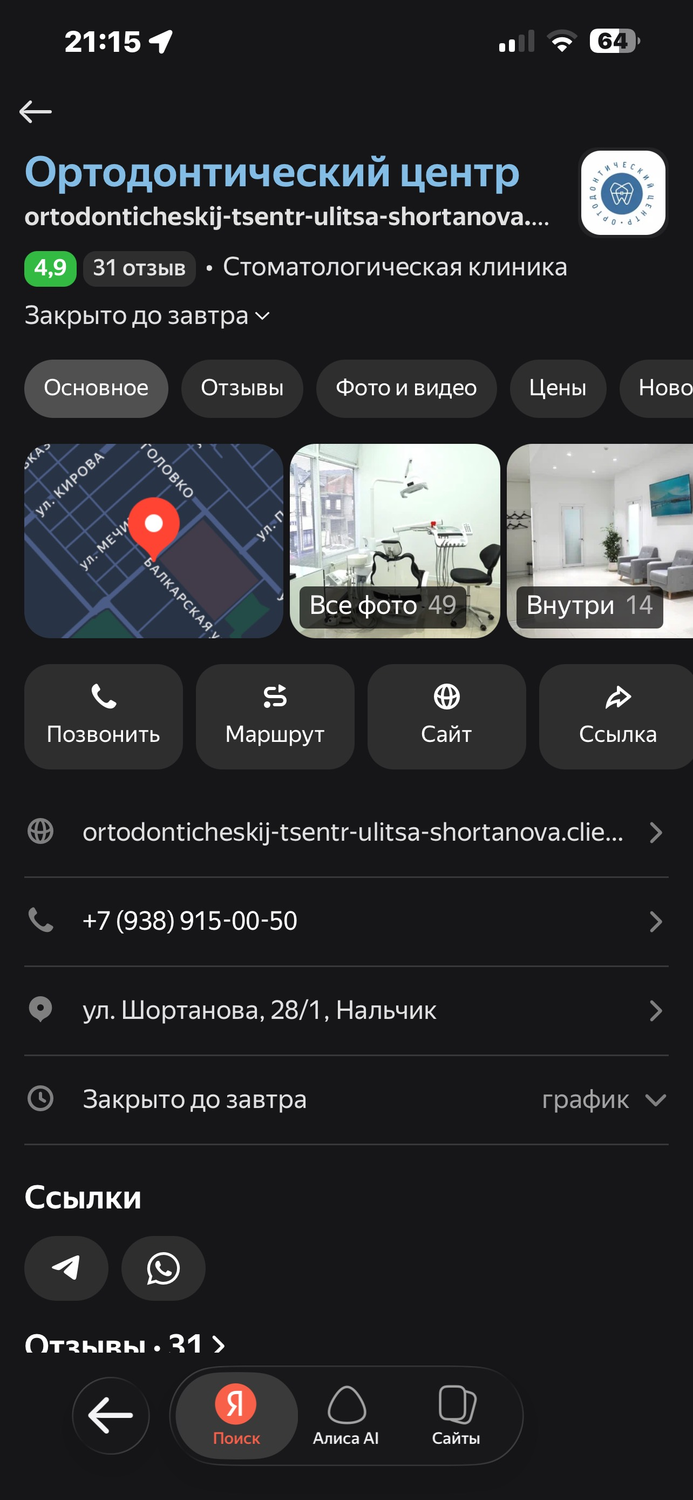Open the Внутри interior photos
The height and width of the screenshot is (1500, 693).
click(x=598, y=540)
